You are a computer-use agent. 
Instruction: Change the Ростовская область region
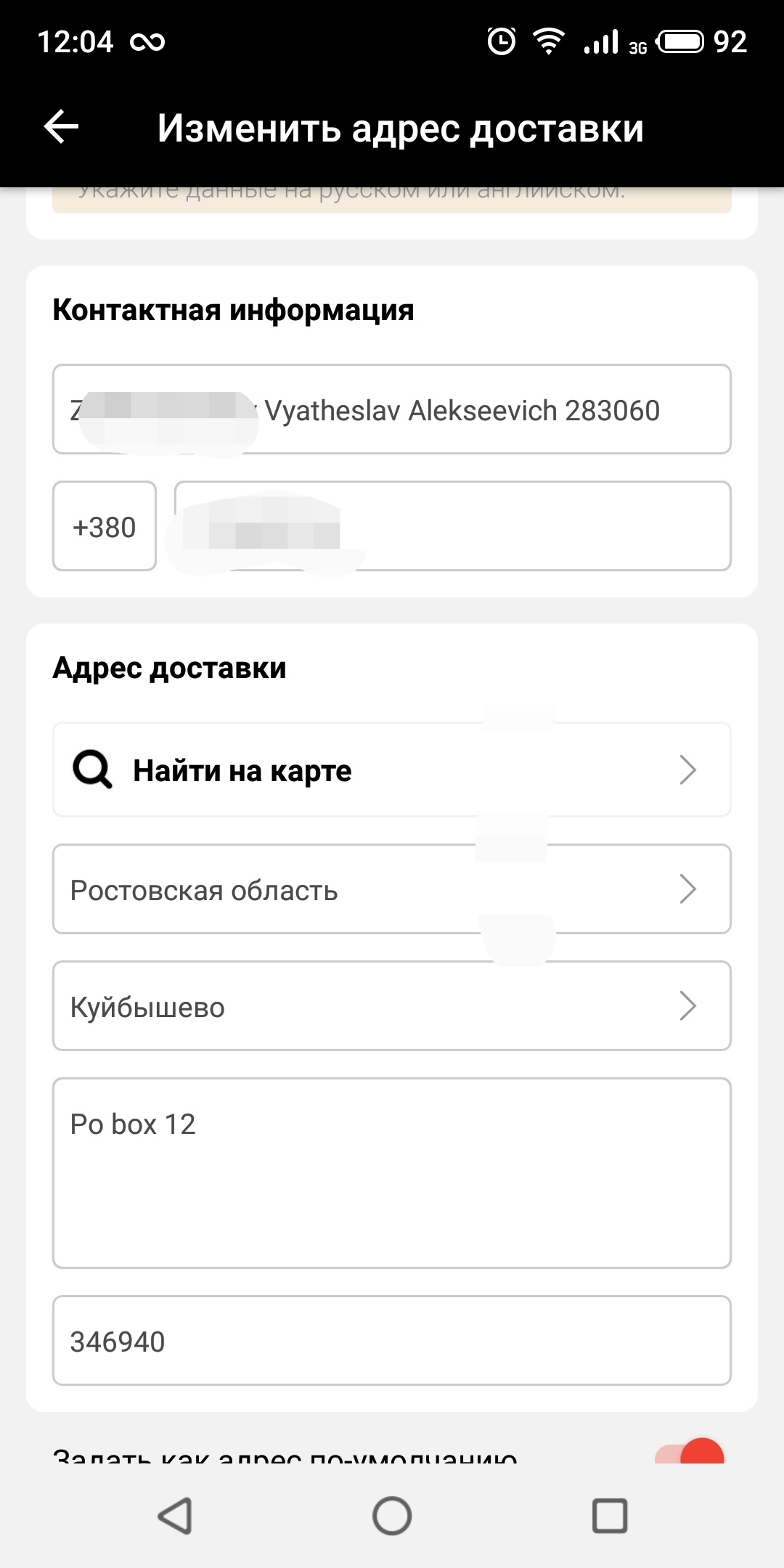(x=391, y=889)
